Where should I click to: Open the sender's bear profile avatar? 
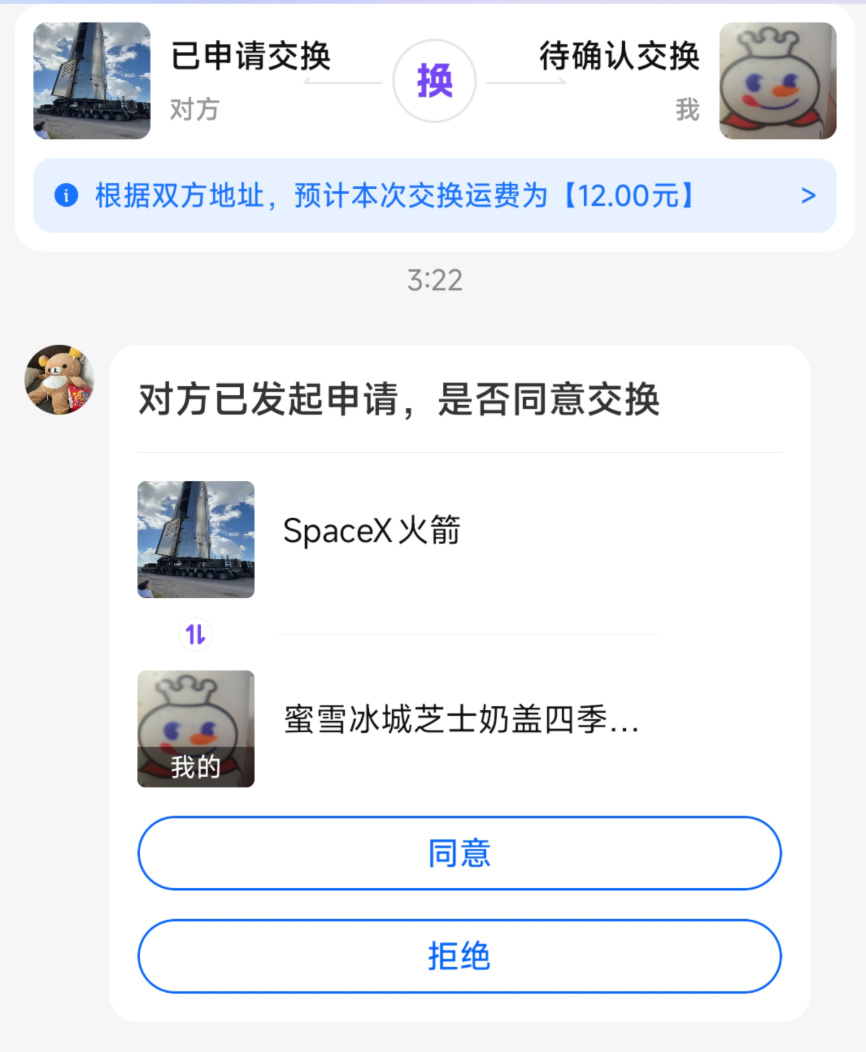60,380
